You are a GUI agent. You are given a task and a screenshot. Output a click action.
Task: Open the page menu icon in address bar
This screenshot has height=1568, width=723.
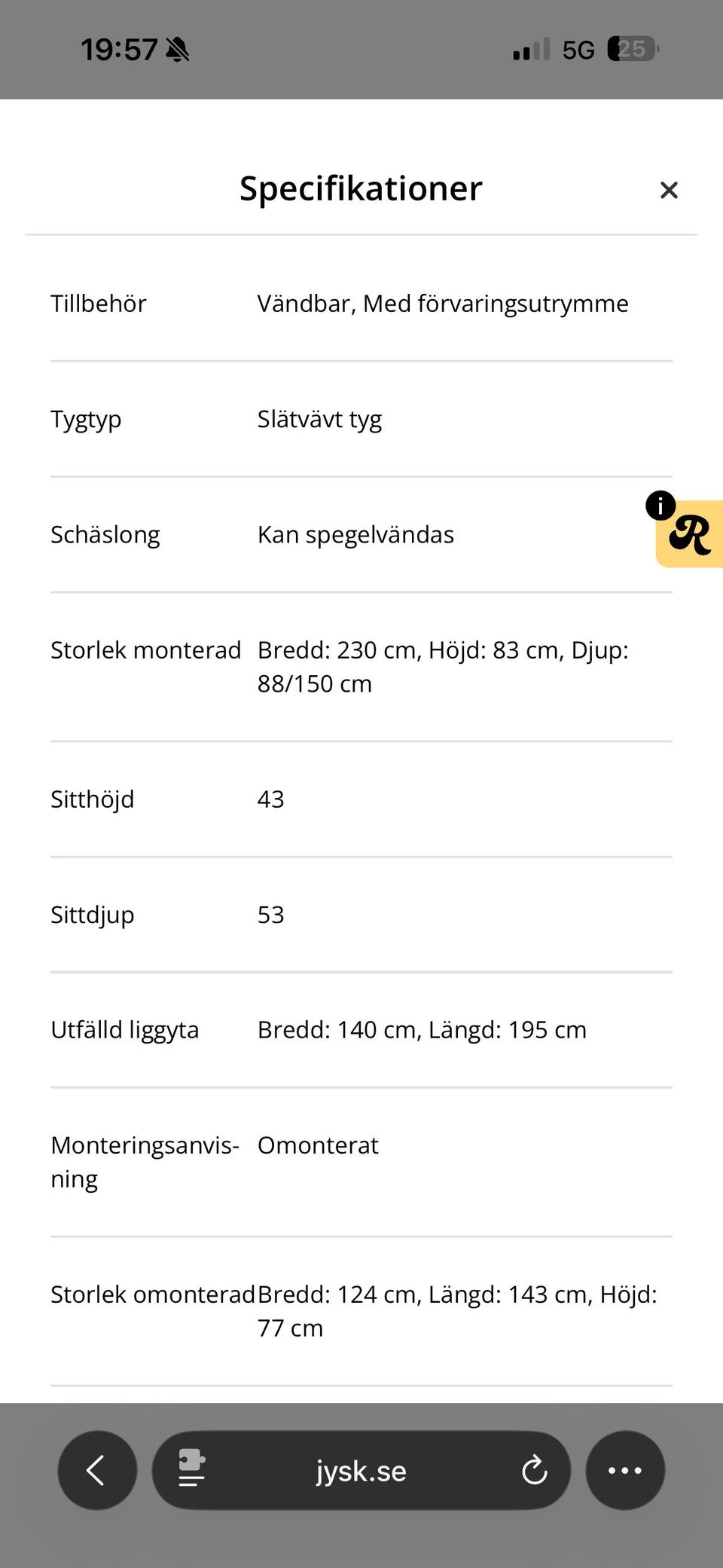(x=191, y=1469)
